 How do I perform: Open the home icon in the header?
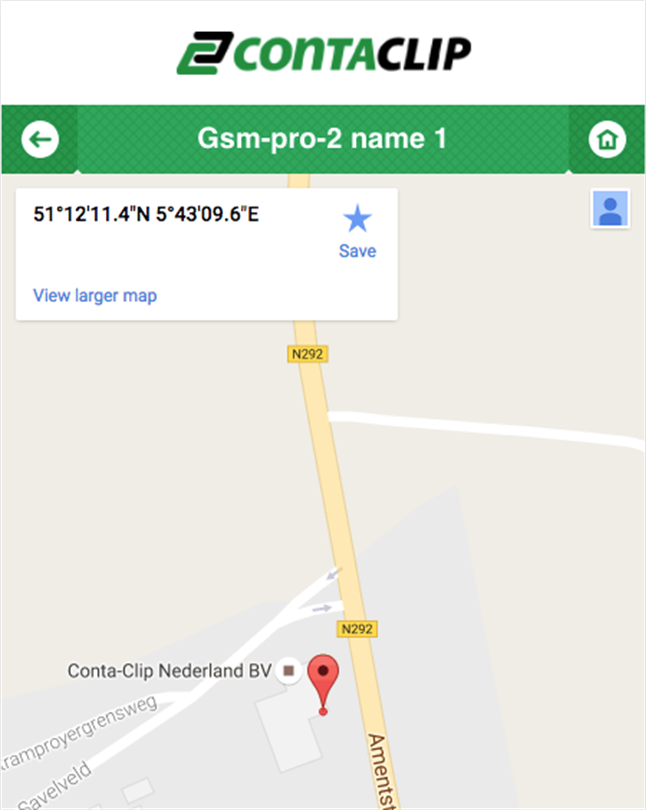click(x=606, y=139)
